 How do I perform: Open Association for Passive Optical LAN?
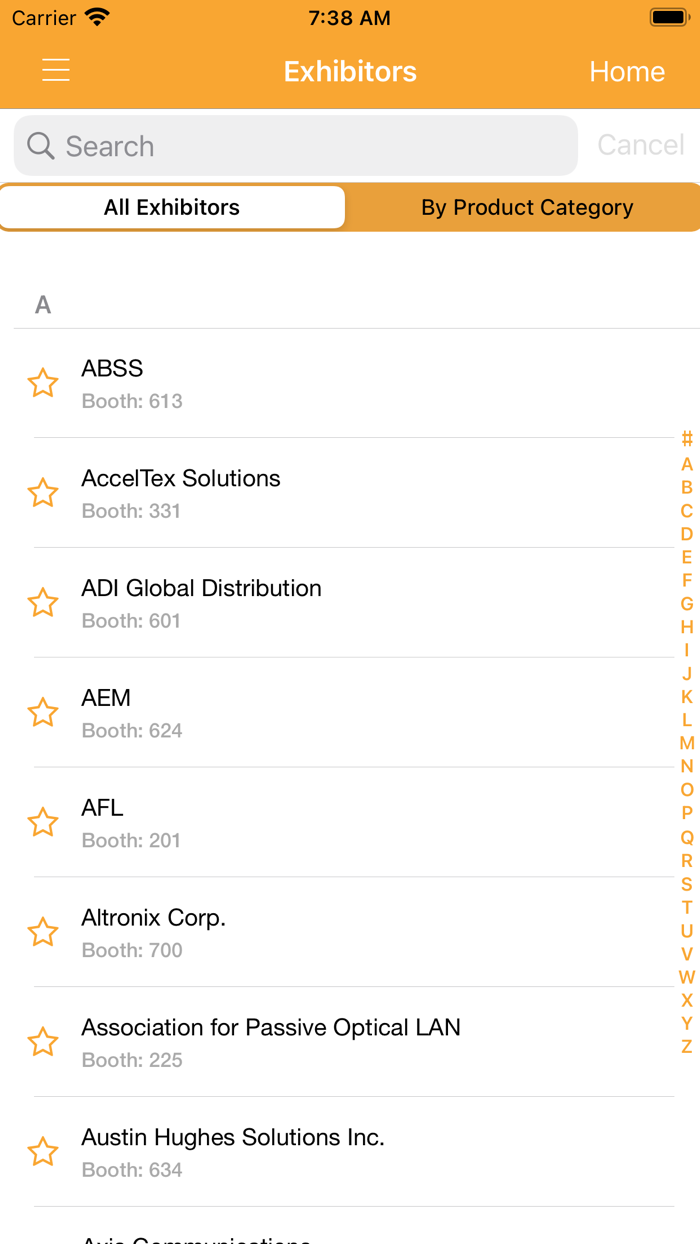(300, 1042)
